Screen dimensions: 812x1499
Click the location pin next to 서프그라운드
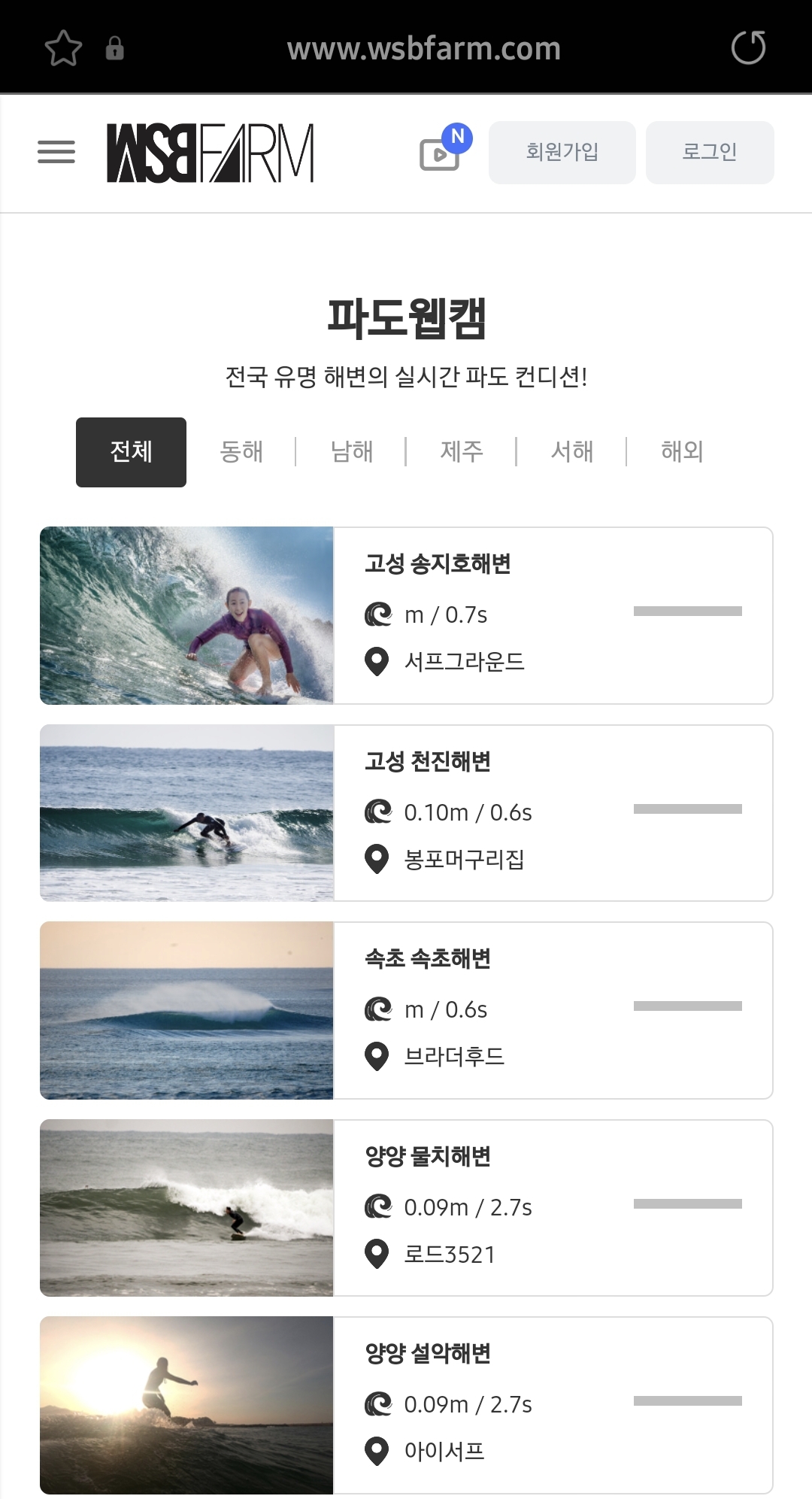click(x=376, y=663)
